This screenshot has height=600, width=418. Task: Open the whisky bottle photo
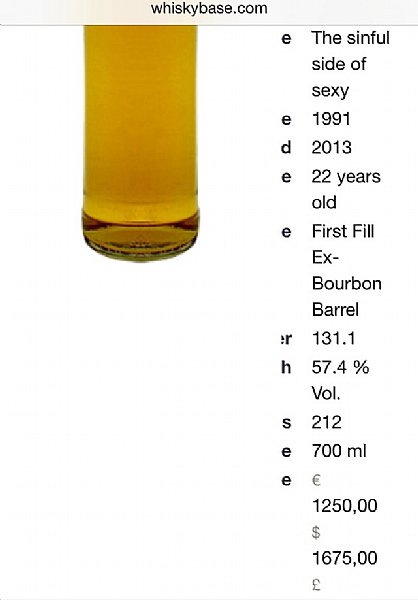pyautogui.click(x=140, y=143)
